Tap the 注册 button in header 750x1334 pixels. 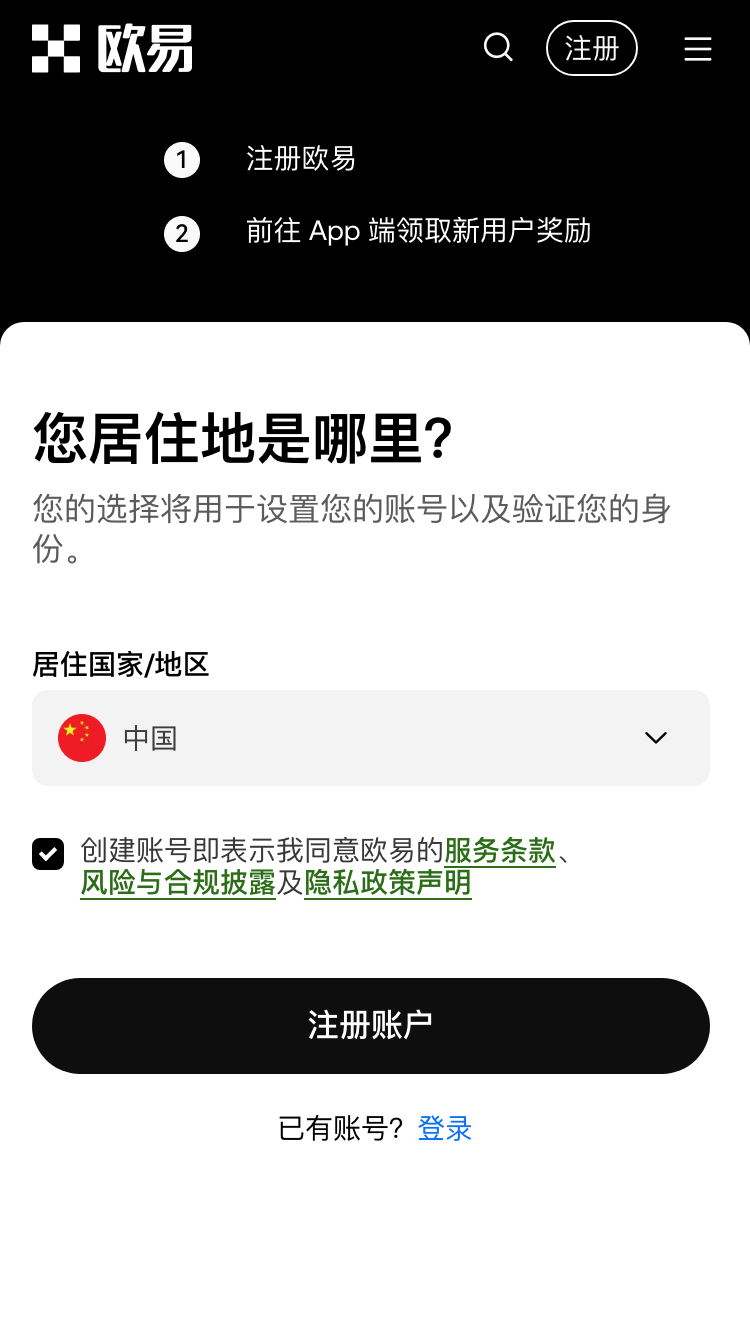click(x=591, y=48)
